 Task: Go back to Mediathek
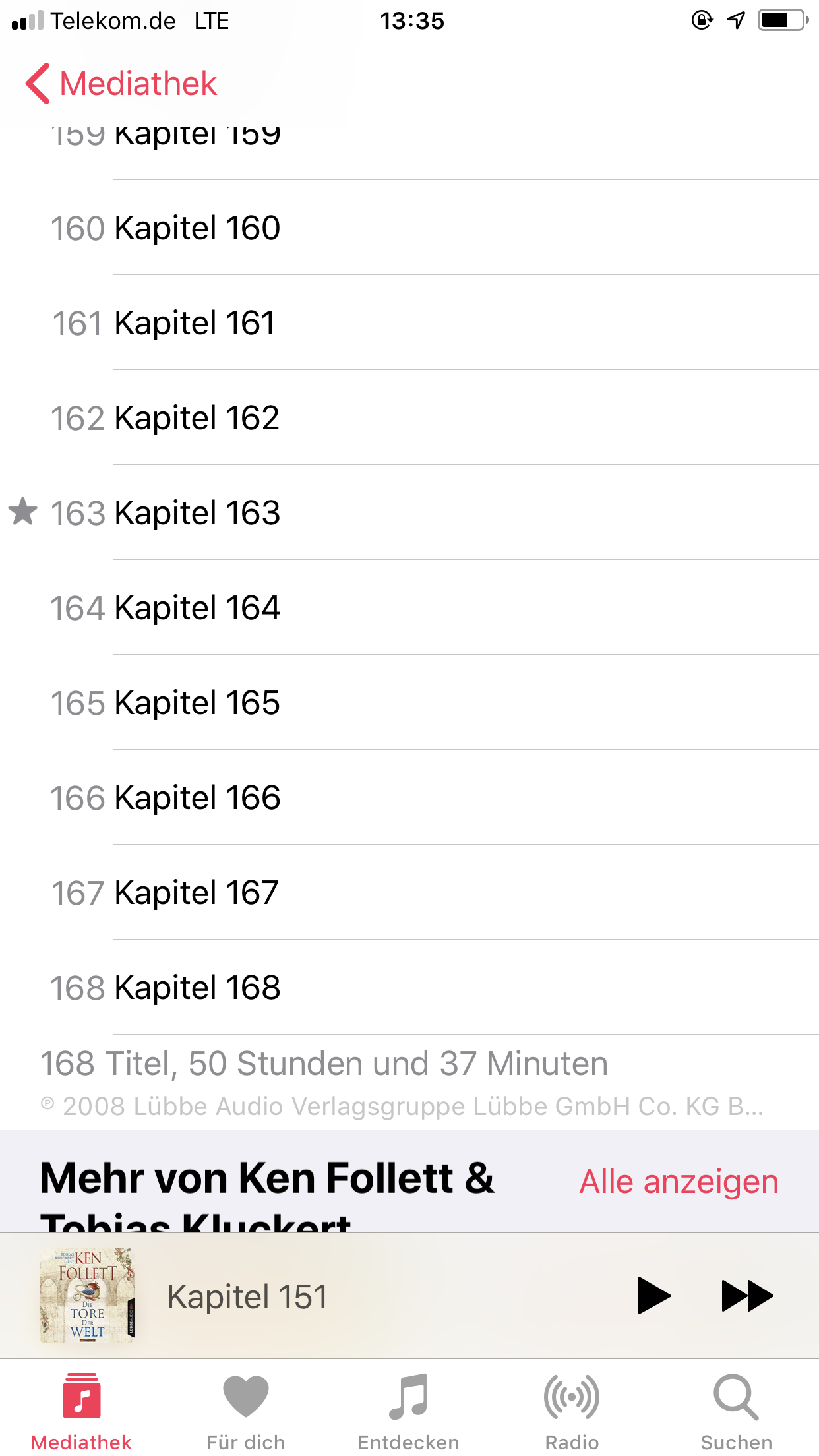(x=121, y=84)
